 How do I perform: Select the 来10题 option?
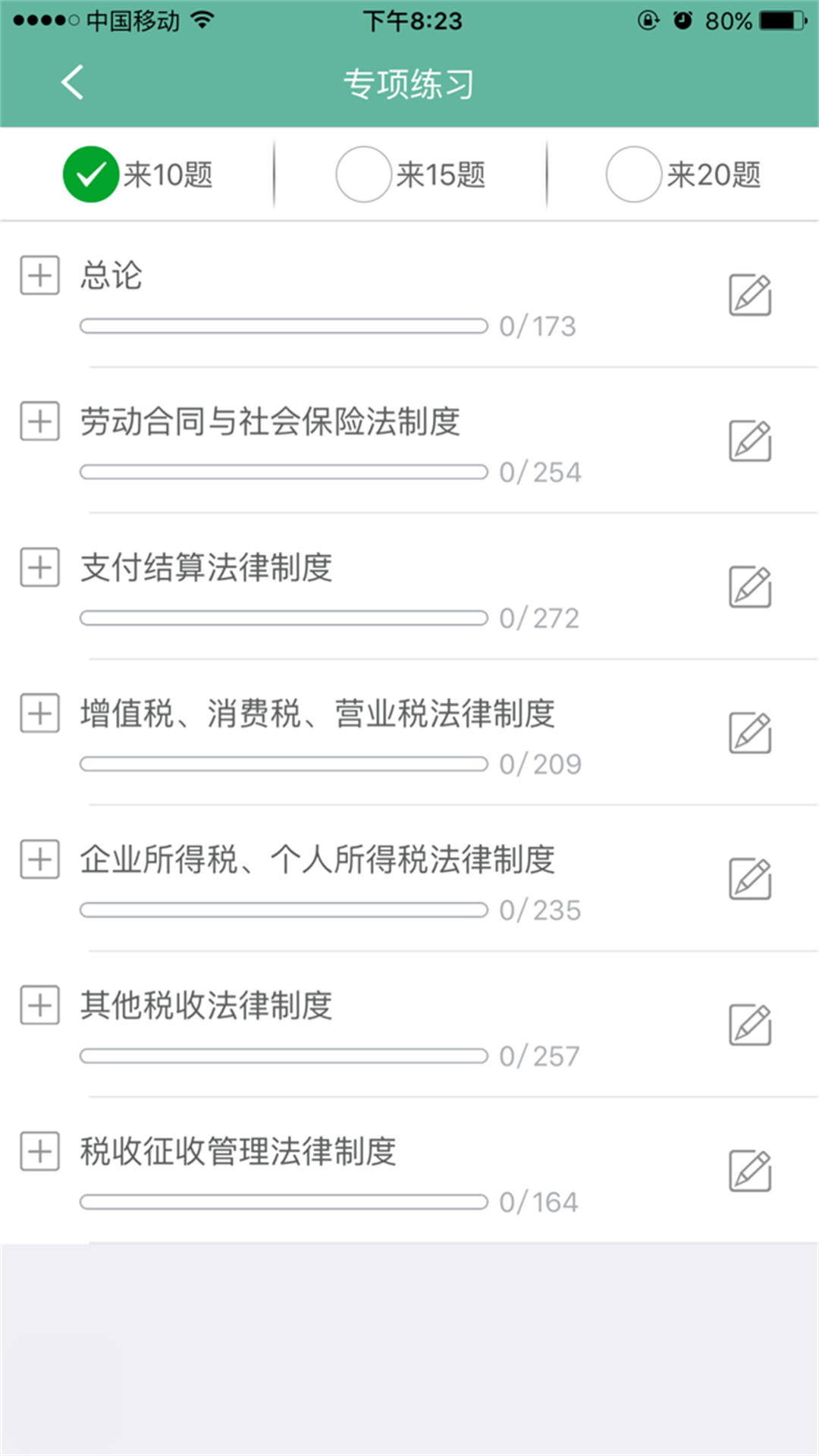click(x=91, y=174)
